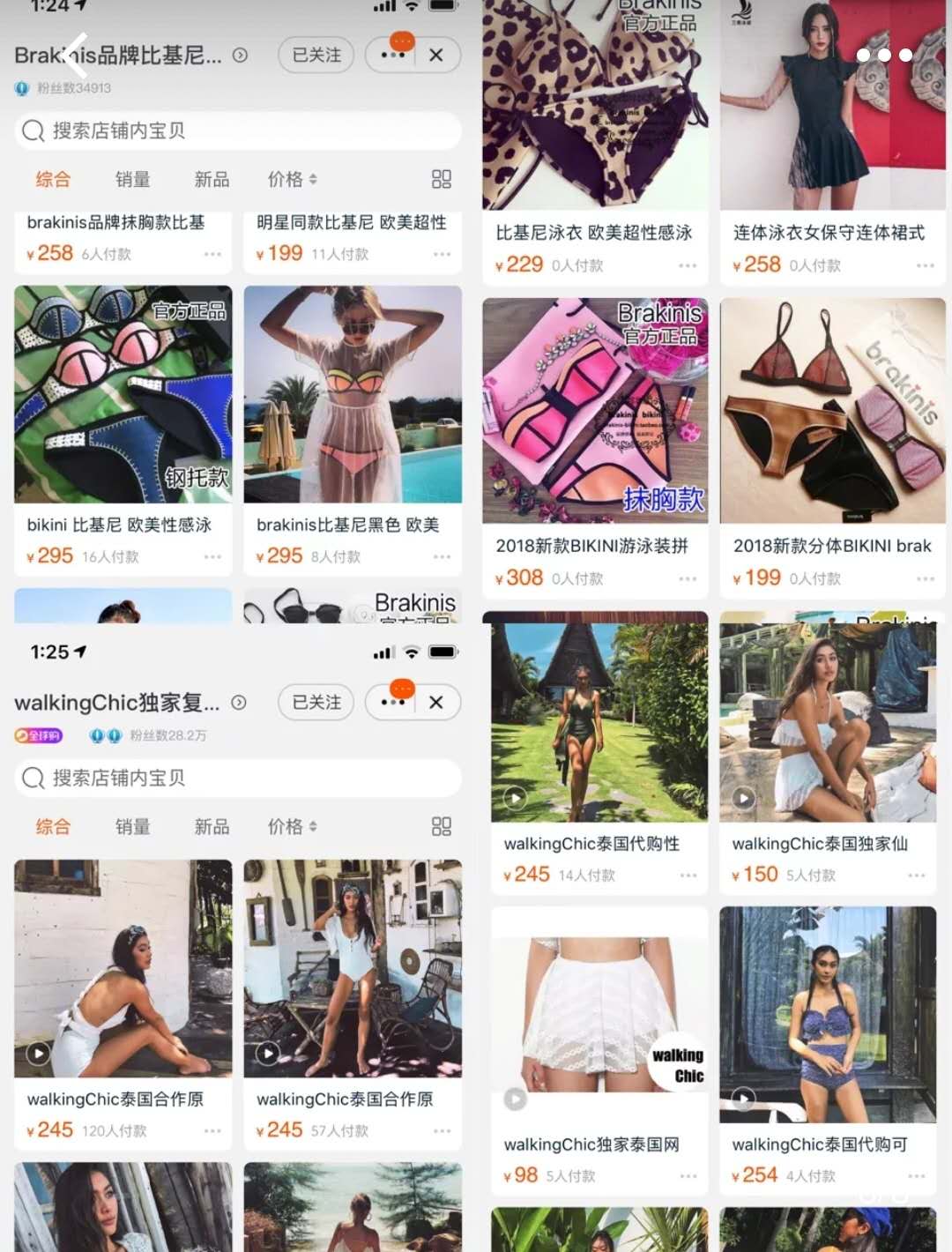This screenshot has width=952, height=1252.
Task: Select the 新品 tab in walkingChic shop
Action: tap(211, 827)
